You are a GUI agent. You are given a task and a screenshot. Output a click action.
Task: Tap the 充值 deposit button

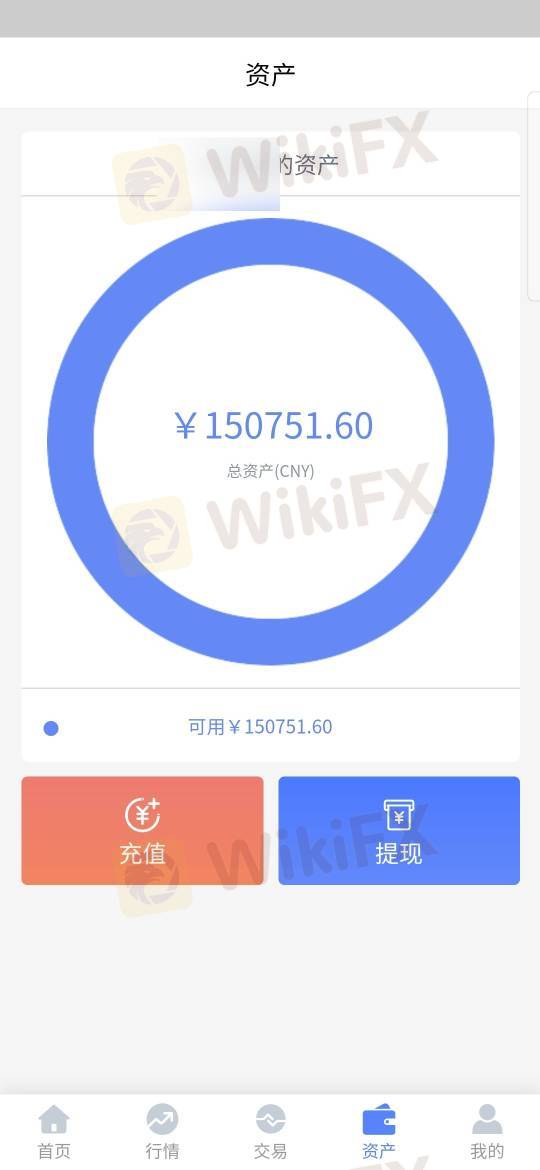tap(142, 830)
